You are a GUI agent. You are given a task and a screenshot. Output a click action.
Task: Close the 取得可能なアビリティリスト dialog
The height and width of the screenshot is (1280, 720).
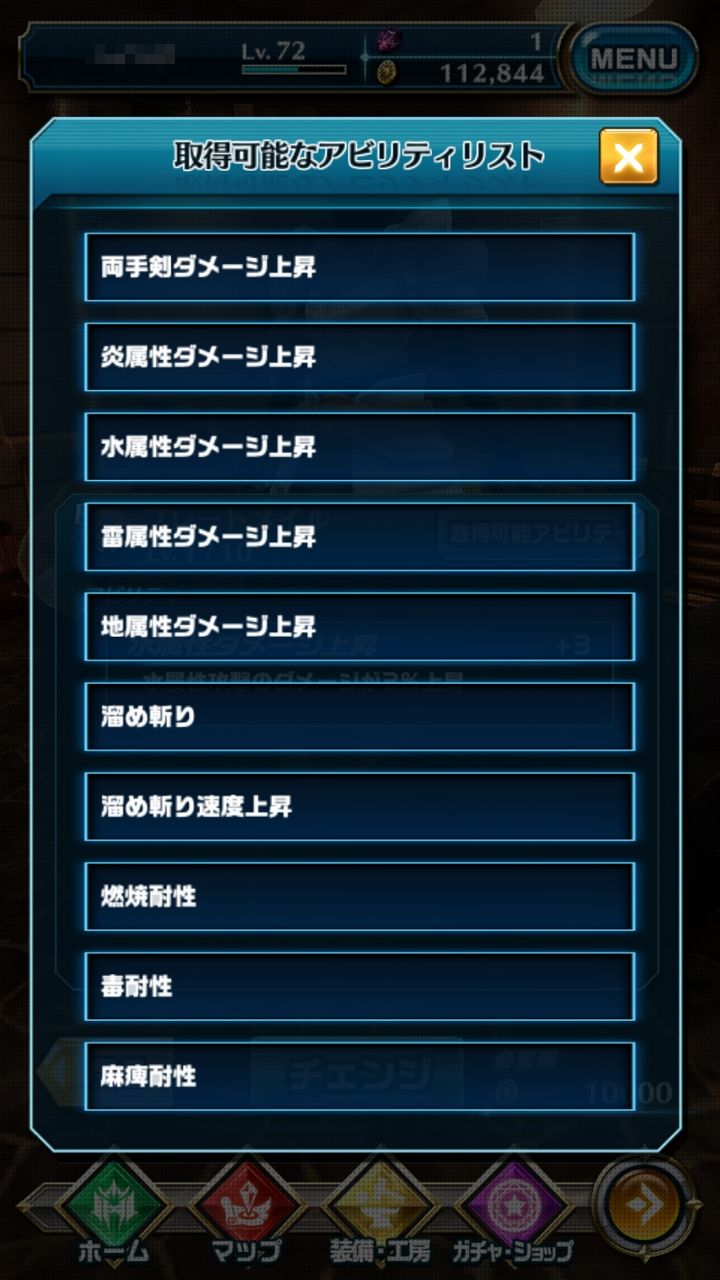pyautogui.click(x=628, y=157)
